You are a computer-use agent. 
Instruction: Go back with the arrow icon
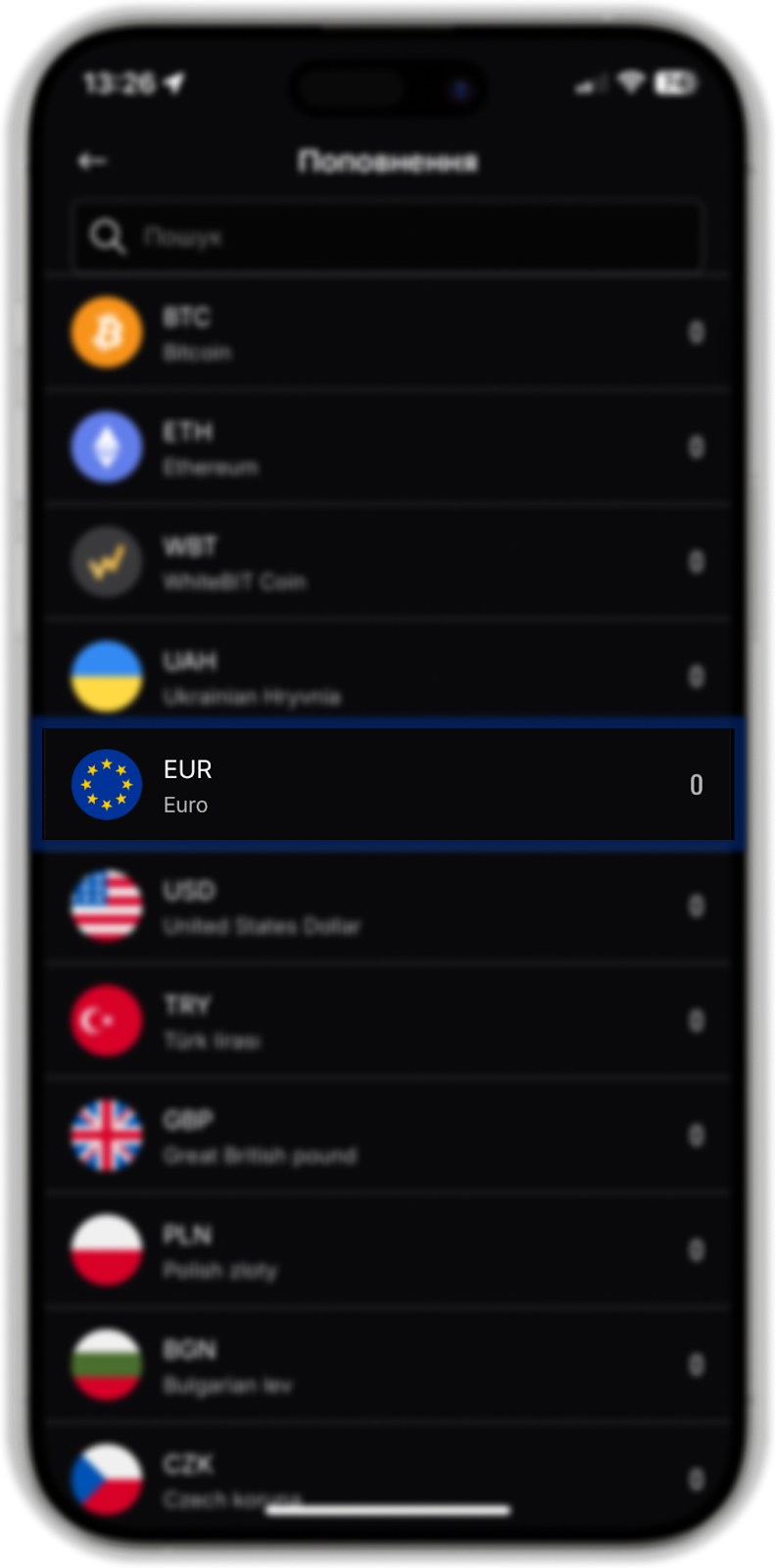point(93,162)
